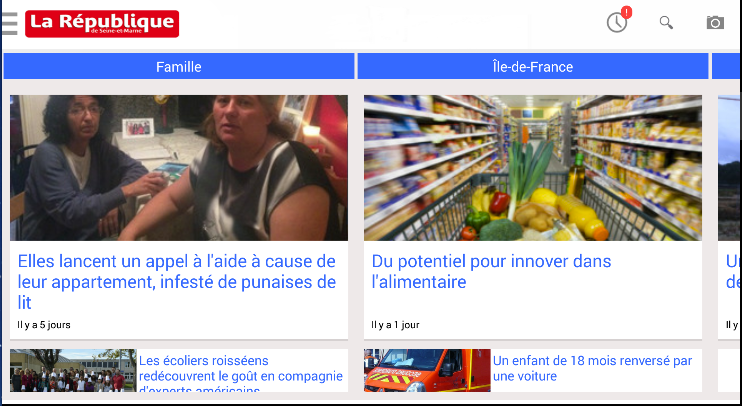This screenshot has width=742, height=406.
Task: Open the recent news clock icon
Action: coord(617,22)
